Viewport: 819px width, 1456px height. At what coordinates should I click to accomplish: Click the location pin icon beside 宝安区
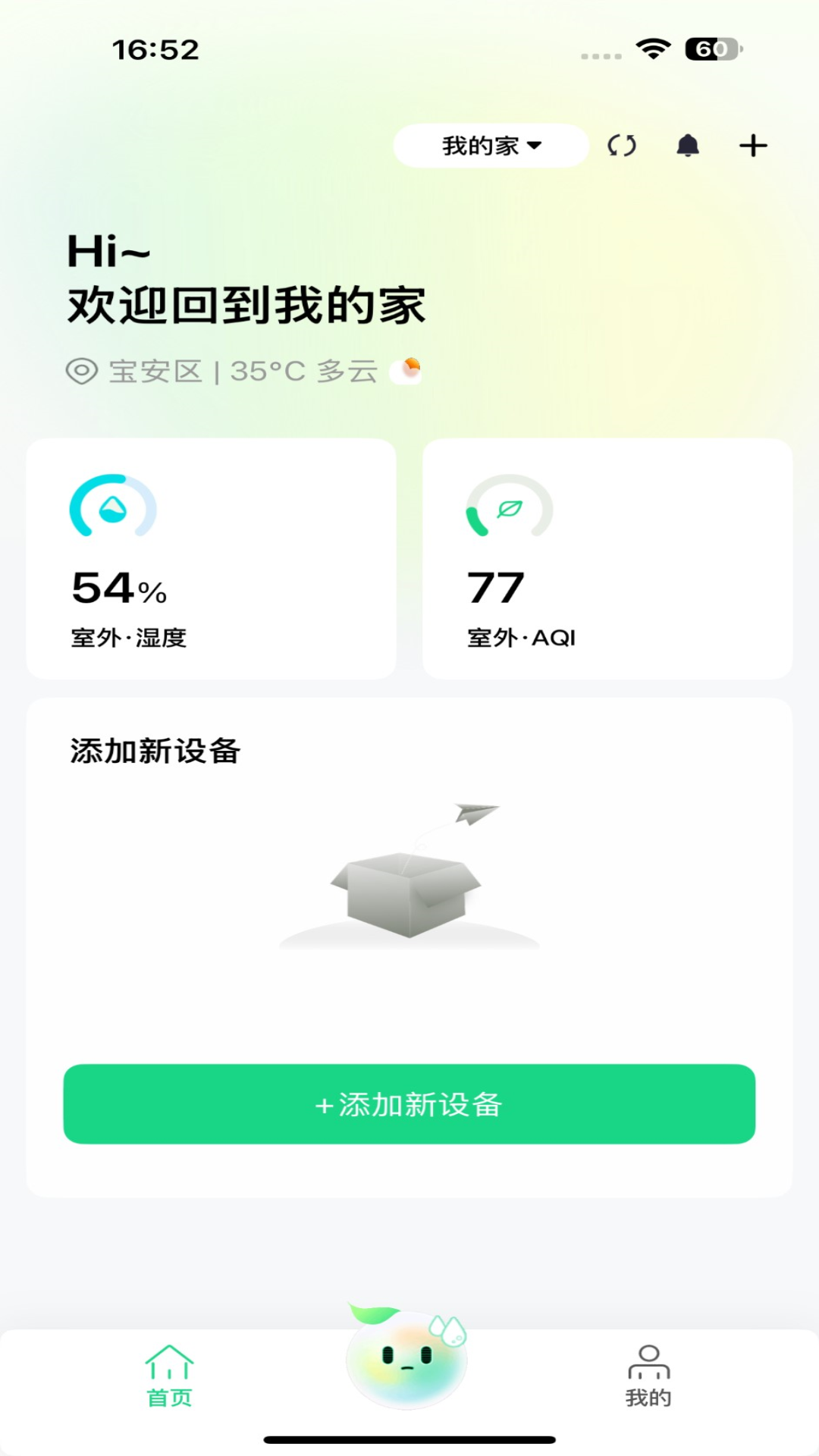tap(81, 370)
